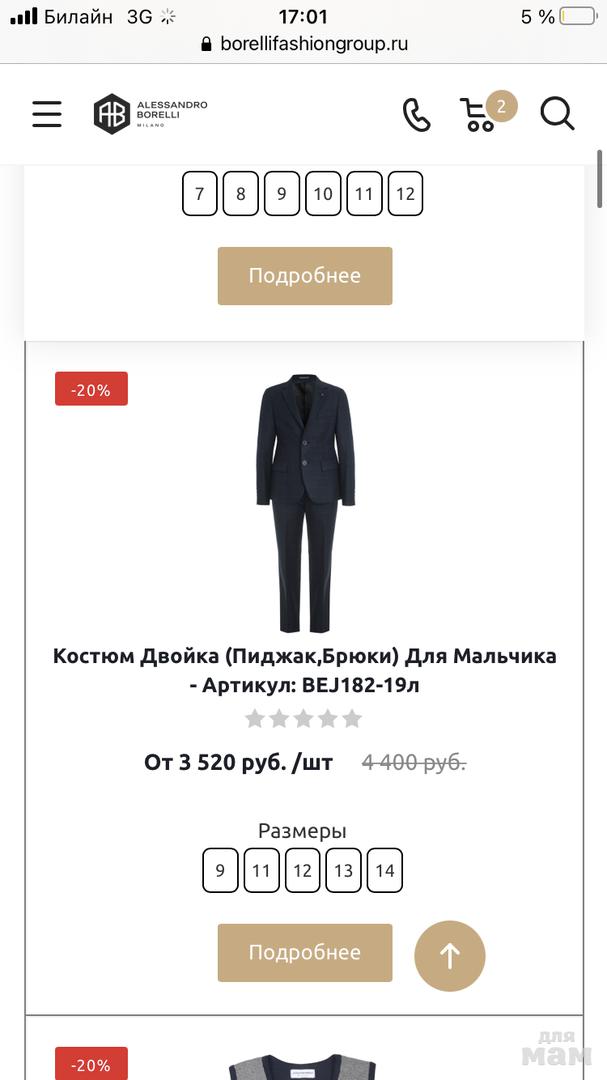
Task: Choose size 14 for the suit
Action: [384, 870]
